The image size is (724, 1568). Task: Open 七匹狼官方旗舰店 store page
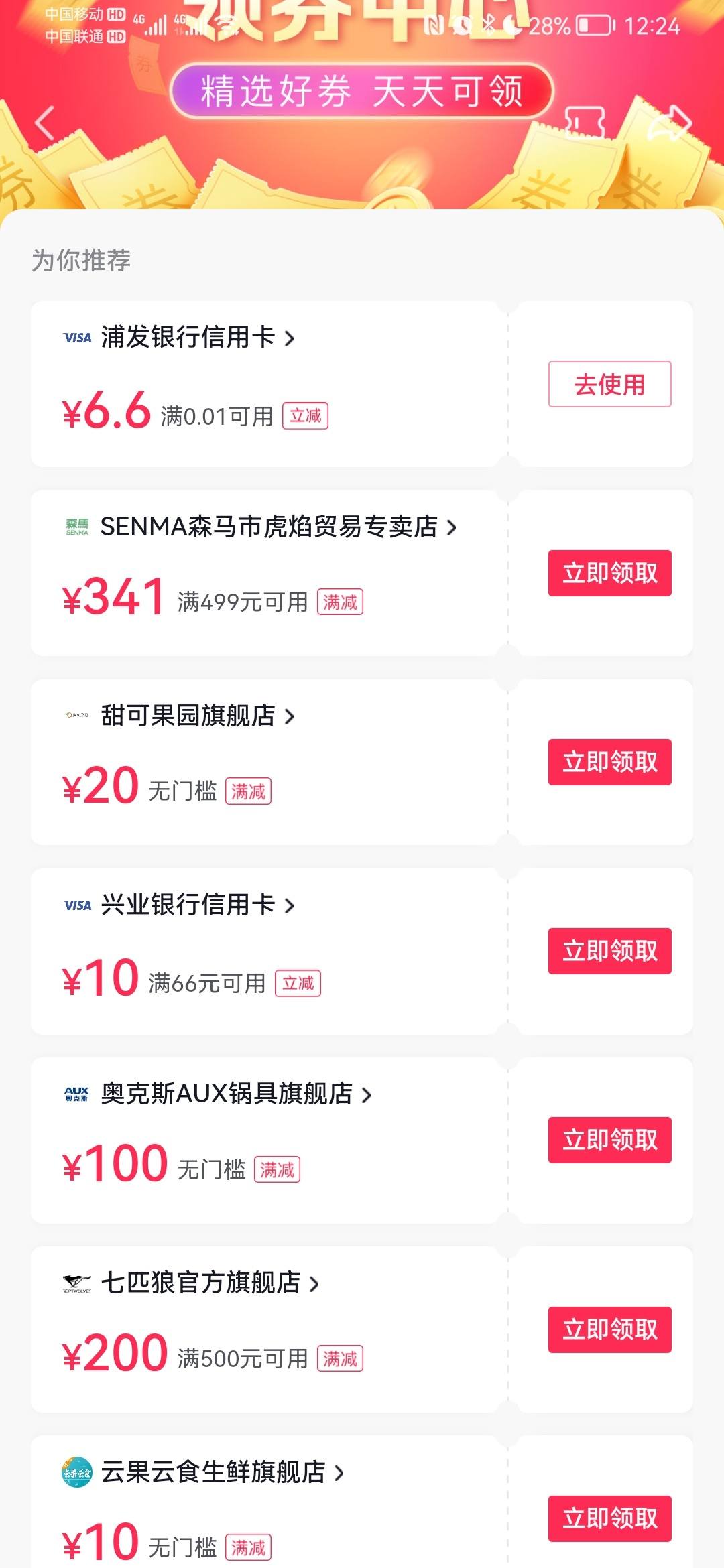(x=210, y=1283)
